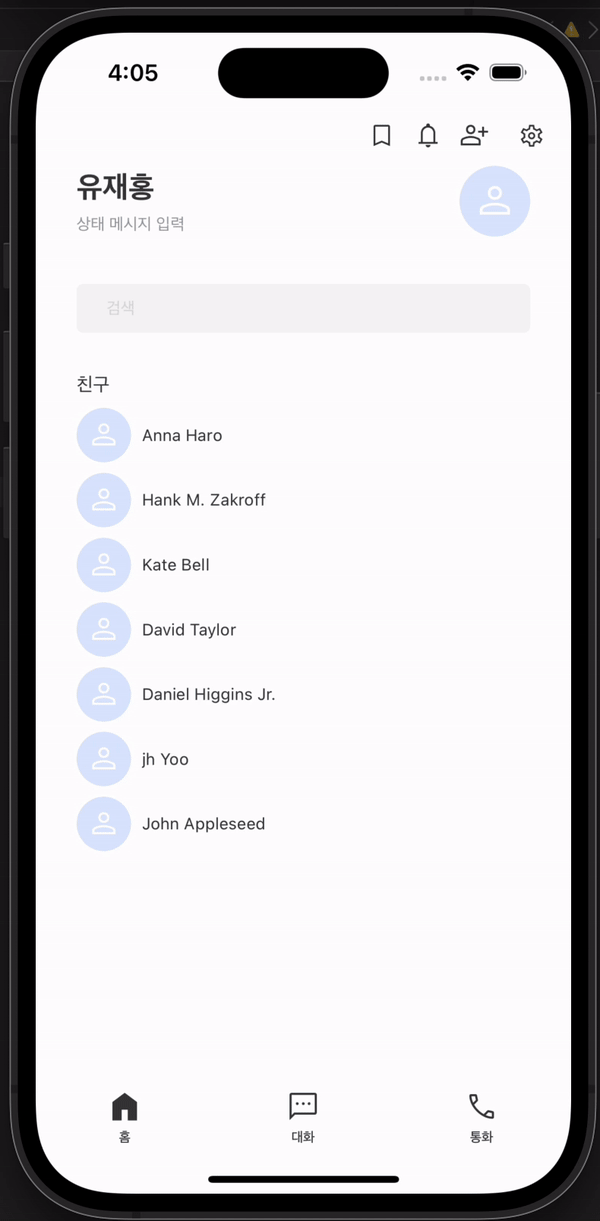Switch to the 홈 tab
The height and width of the screenshot is (1221, 600).
(x=124, y=1116)
